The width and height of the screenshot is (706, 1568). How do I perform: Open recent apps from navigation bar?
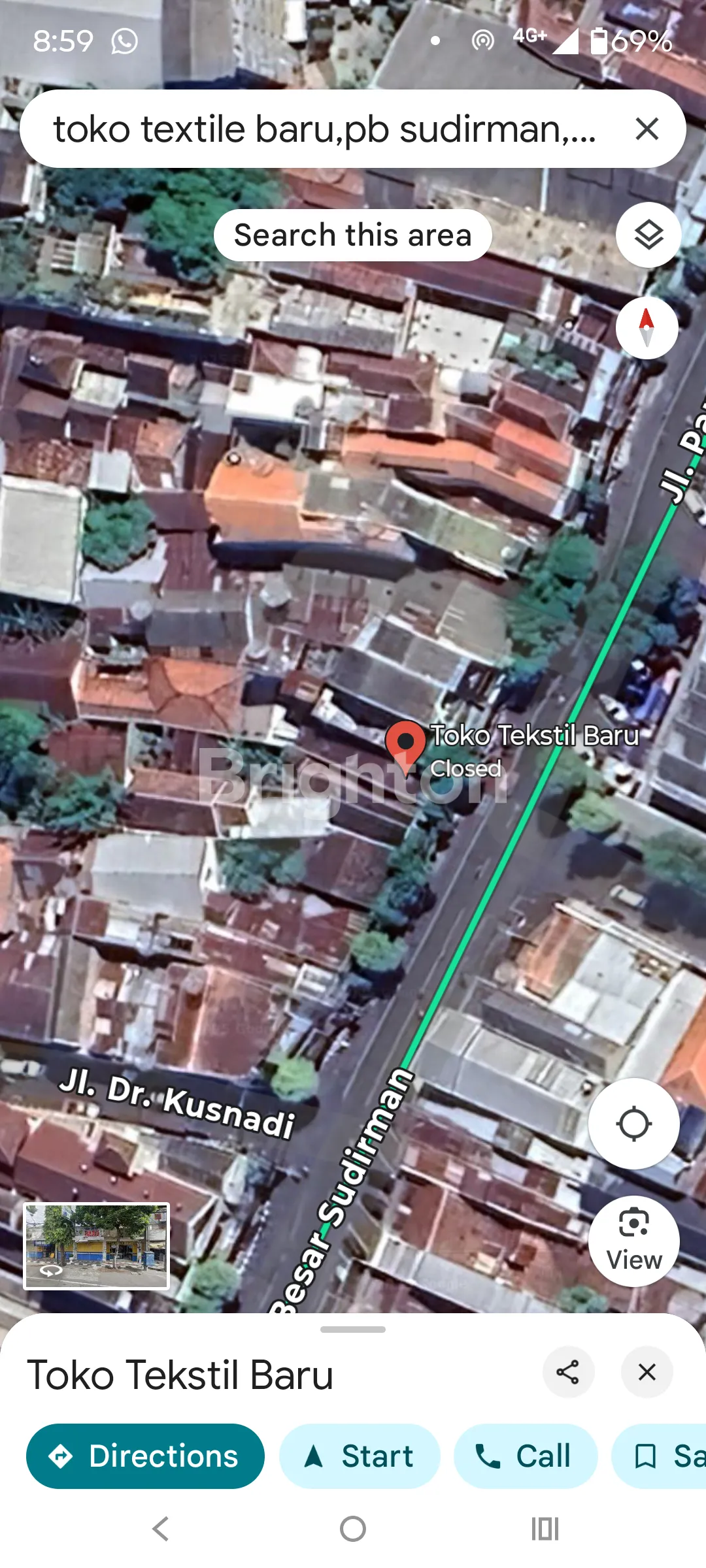click(545, 1529)
